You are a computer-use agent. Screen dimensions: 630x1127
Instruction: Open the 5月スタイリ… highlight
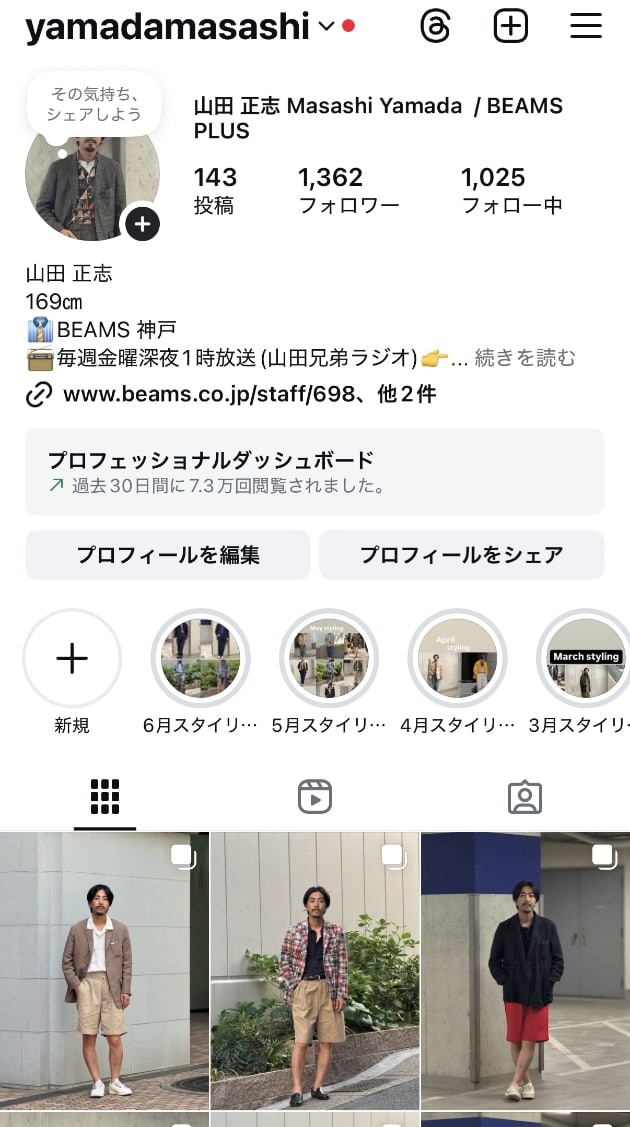tap(328, 659)
